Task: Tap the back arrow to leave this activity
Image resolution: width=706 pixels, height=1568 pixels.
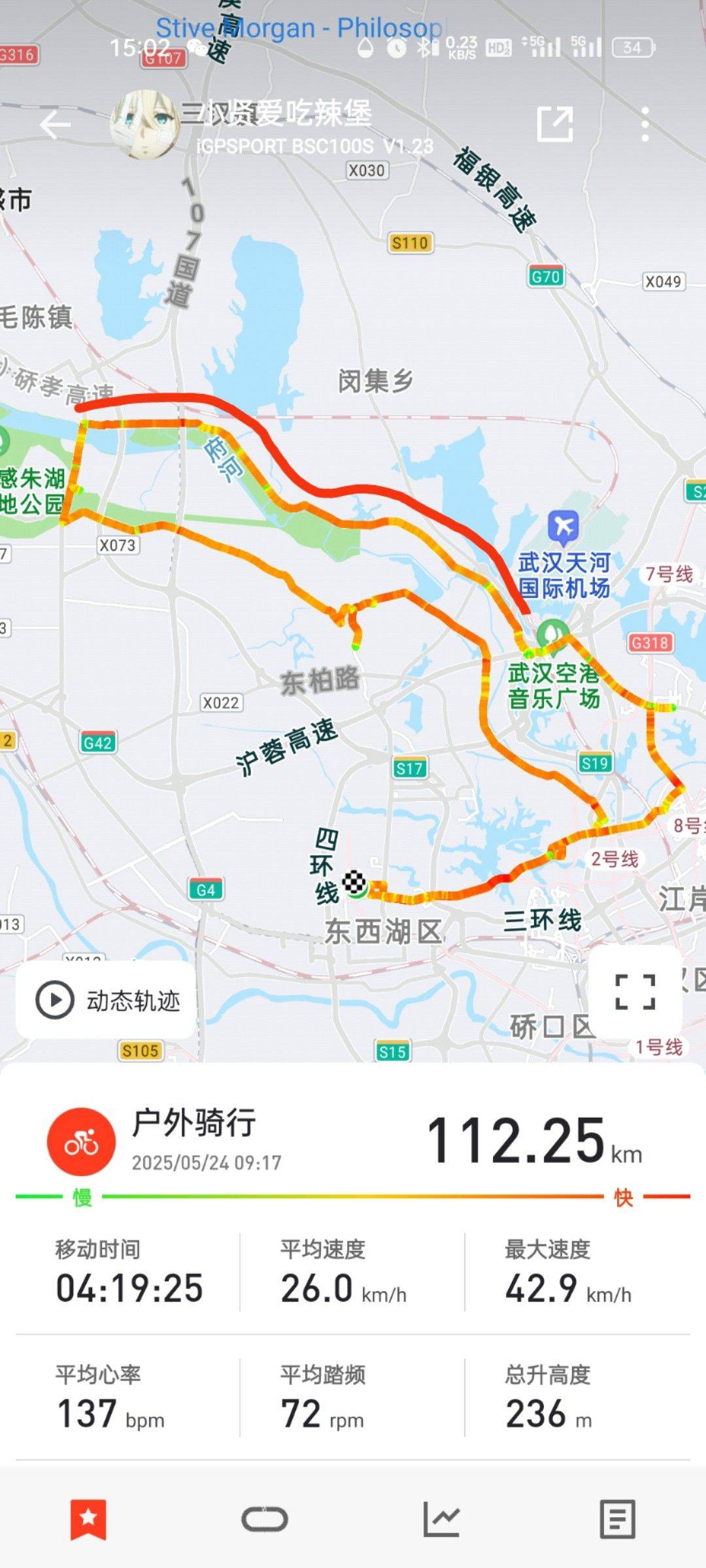Action: coord(56,124)
